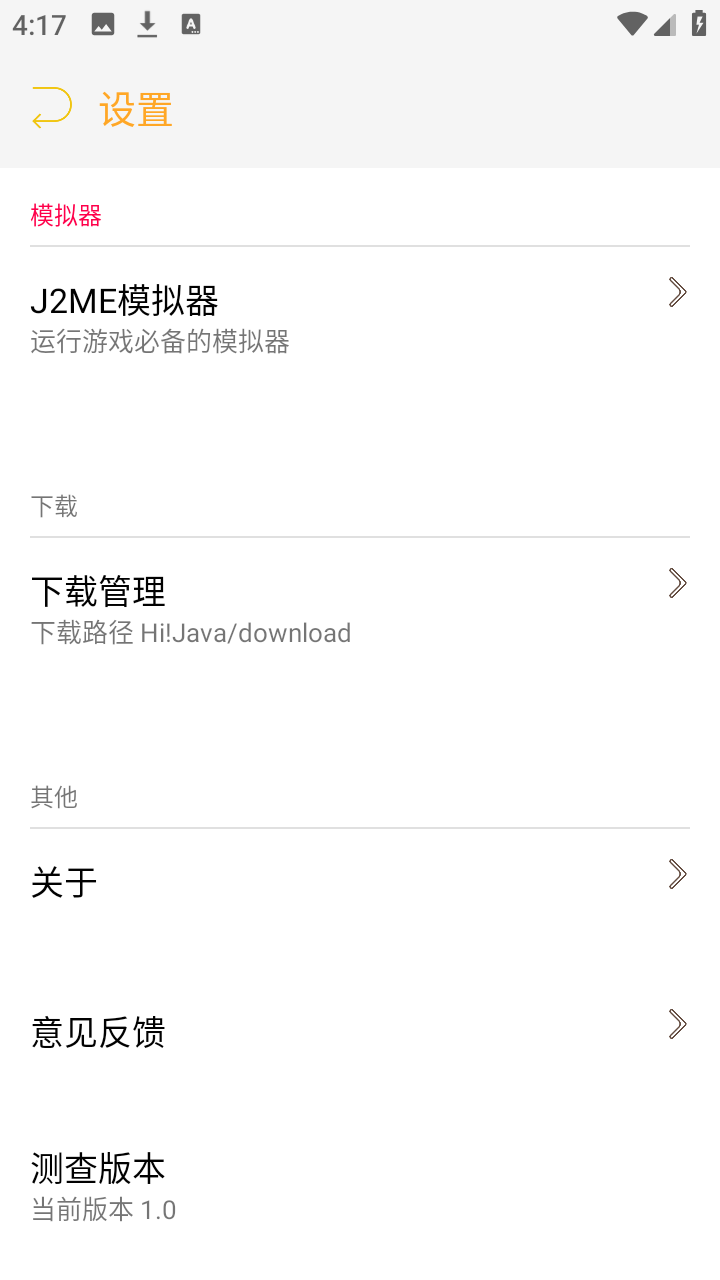Click the back arrow icon
The width and height of the screenshot is (720, 1280).
pos(50,108)
